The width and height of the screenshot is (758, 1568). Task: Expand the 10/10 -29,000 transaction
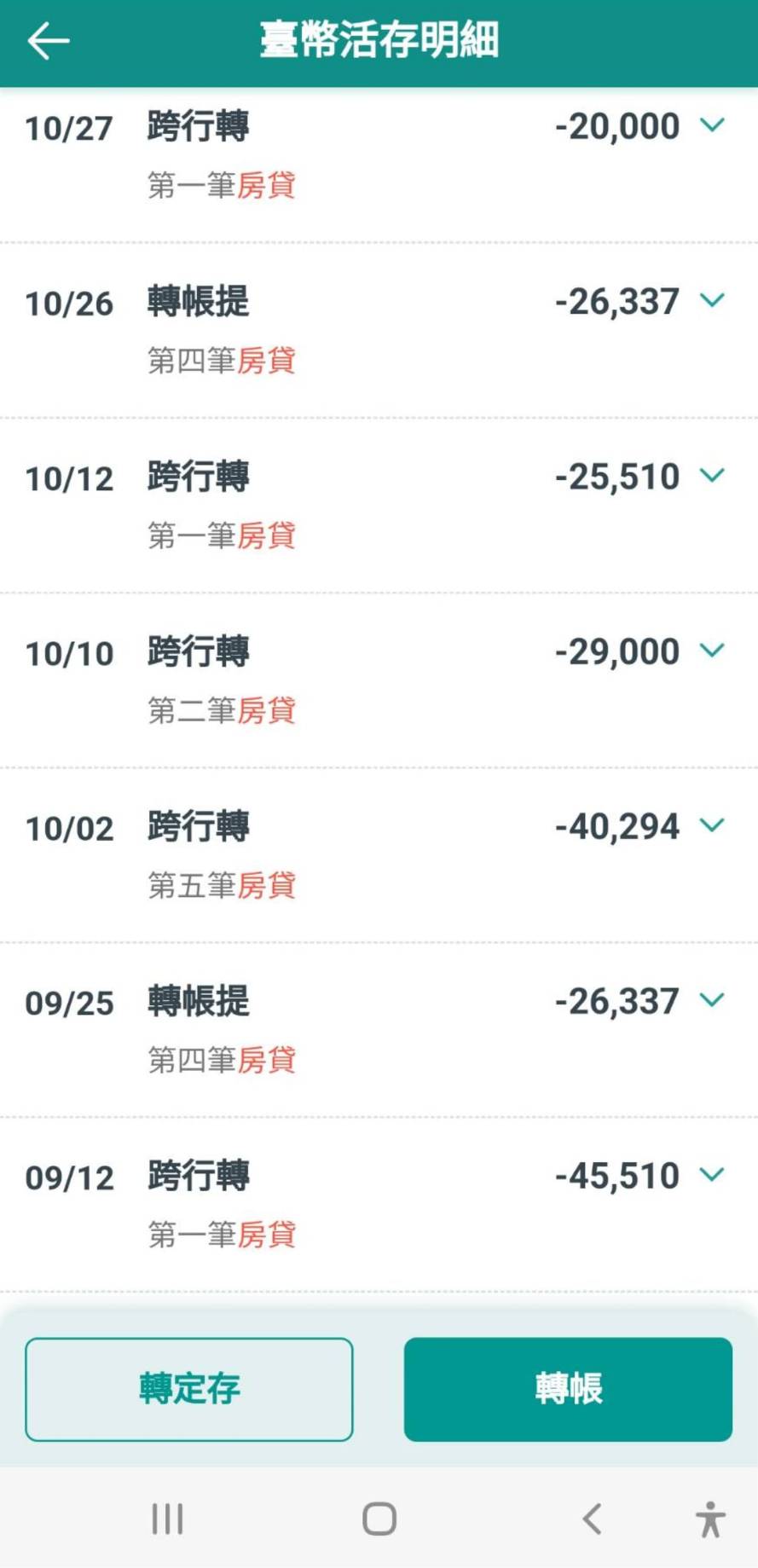(x=712, y=651)
